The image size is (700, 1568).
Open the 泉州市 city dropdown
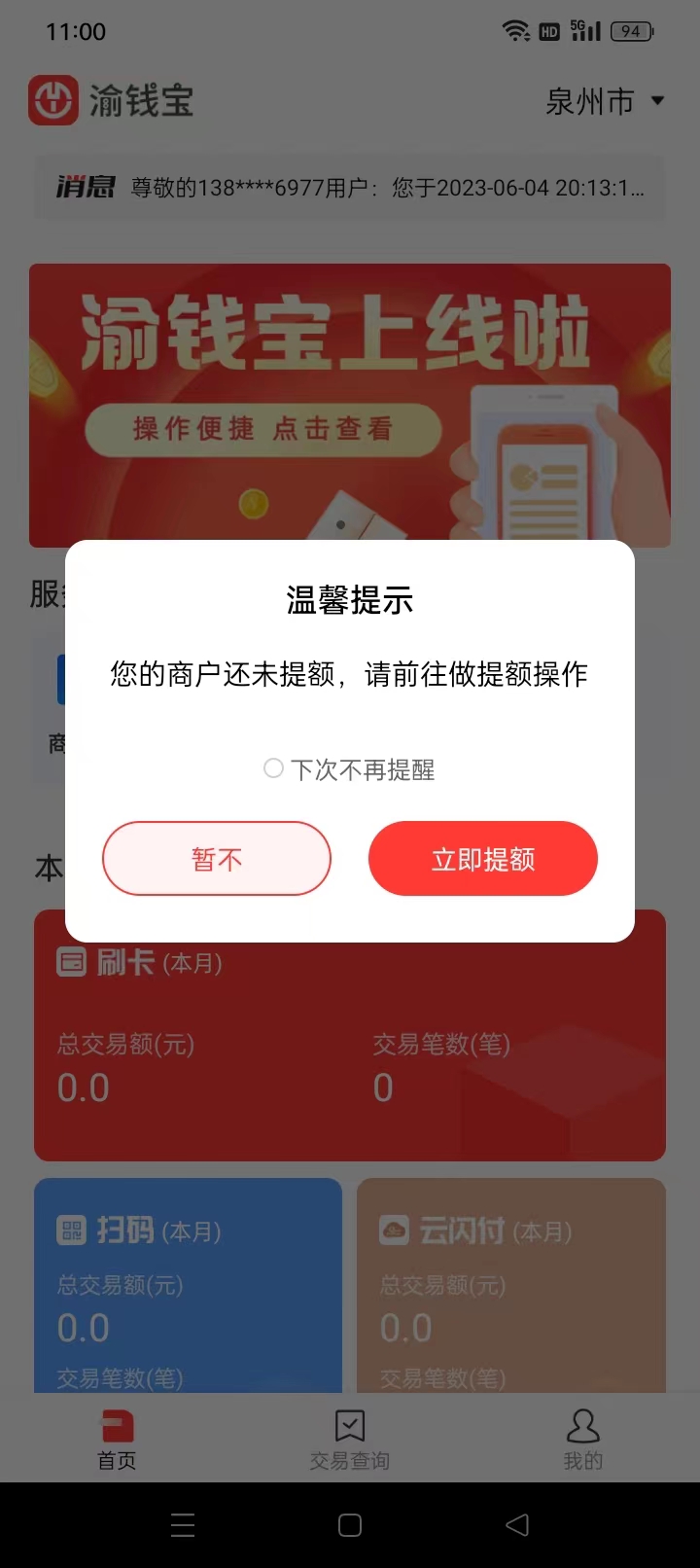pyautogui.click(x=605, y=101)
